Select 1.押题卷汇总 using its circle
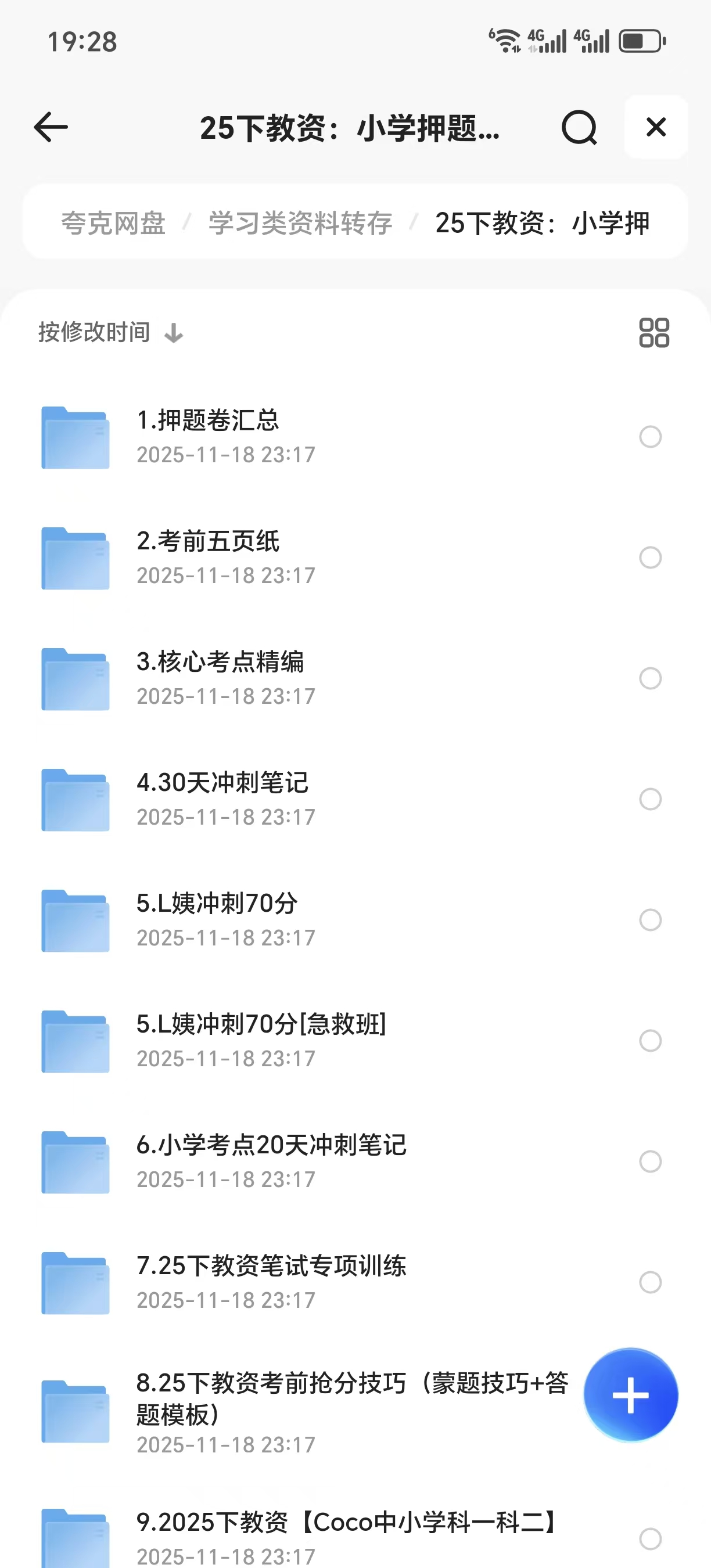The width and height of the screenshot is (711, 1568). pos(650,437)
